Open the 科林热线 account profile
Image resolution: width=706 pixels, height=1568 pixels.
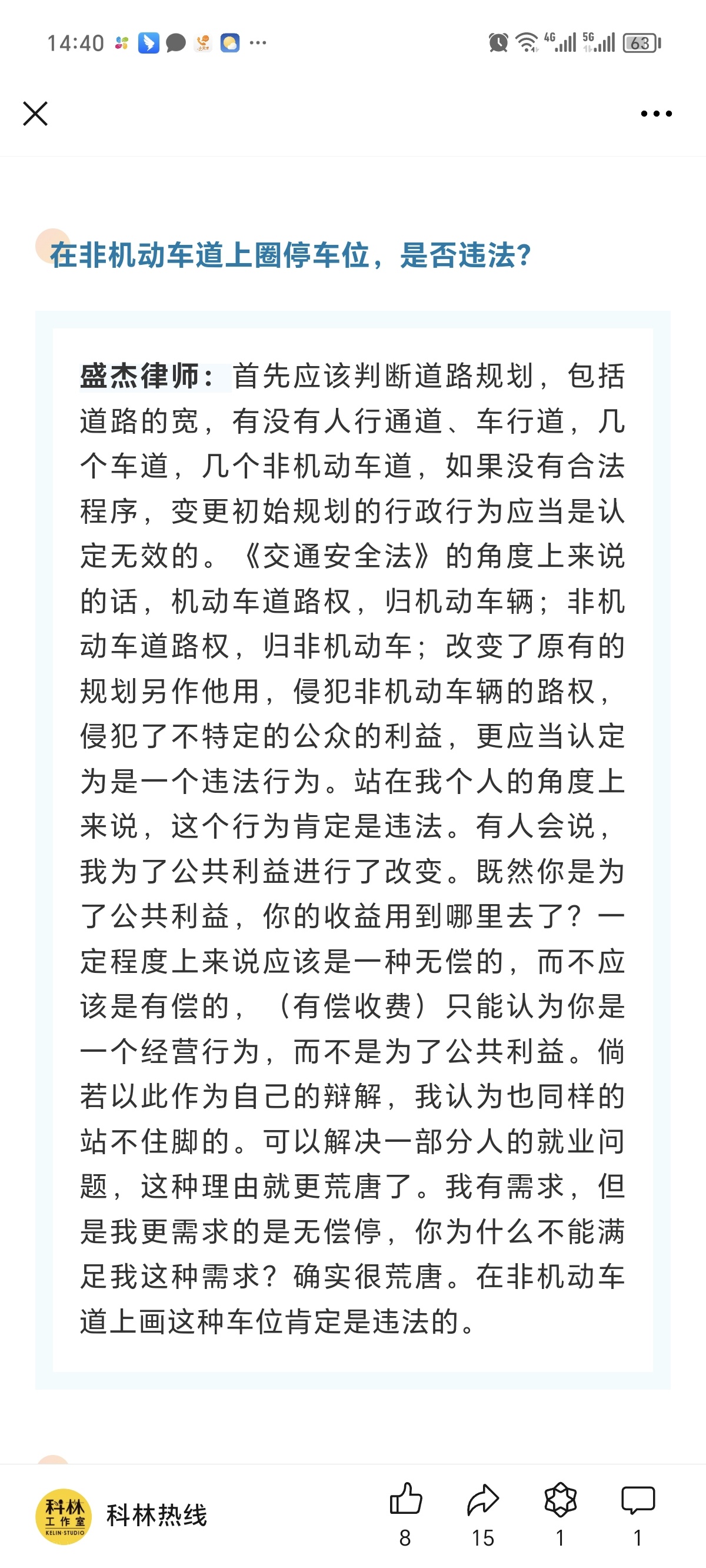(x=122, y=1516)
